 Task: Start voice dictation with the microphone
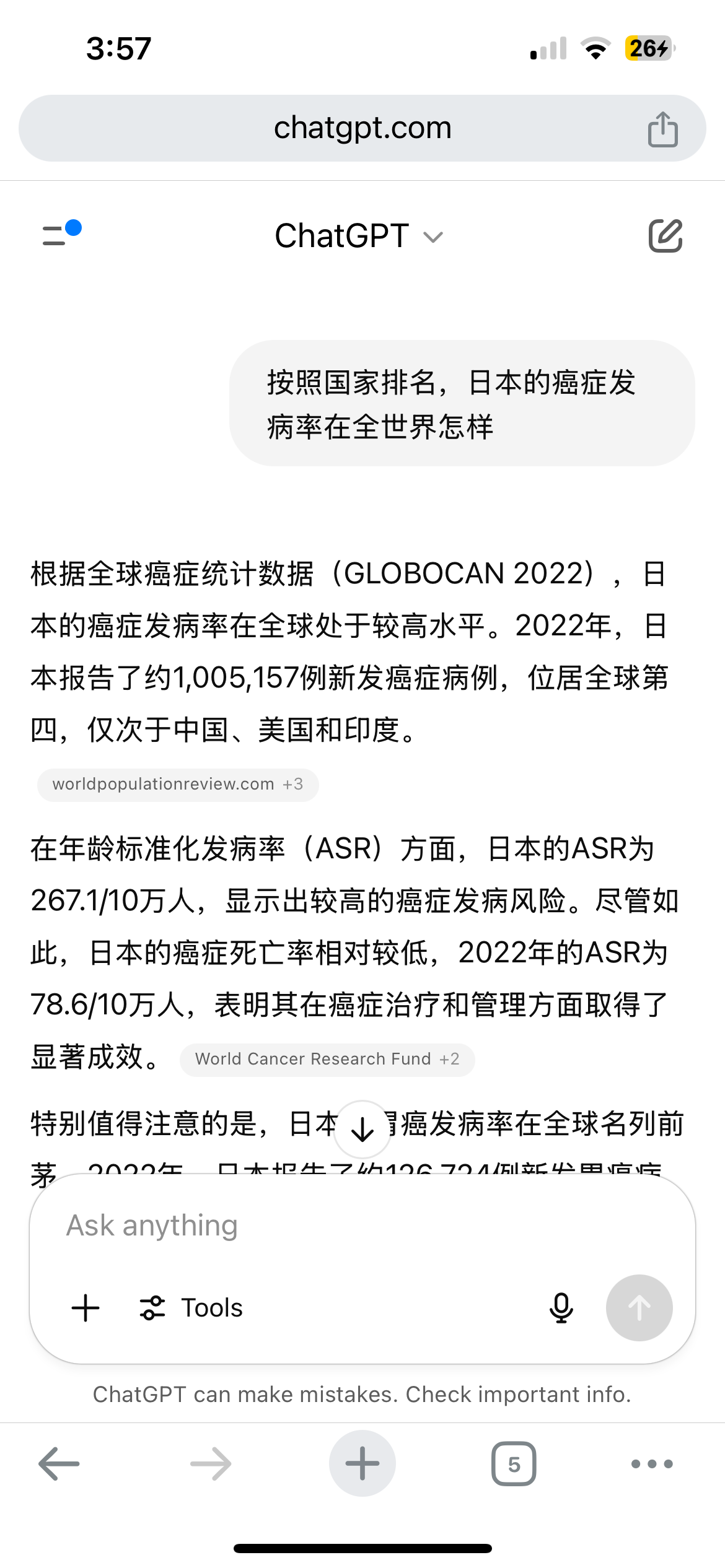[561, 1308]
